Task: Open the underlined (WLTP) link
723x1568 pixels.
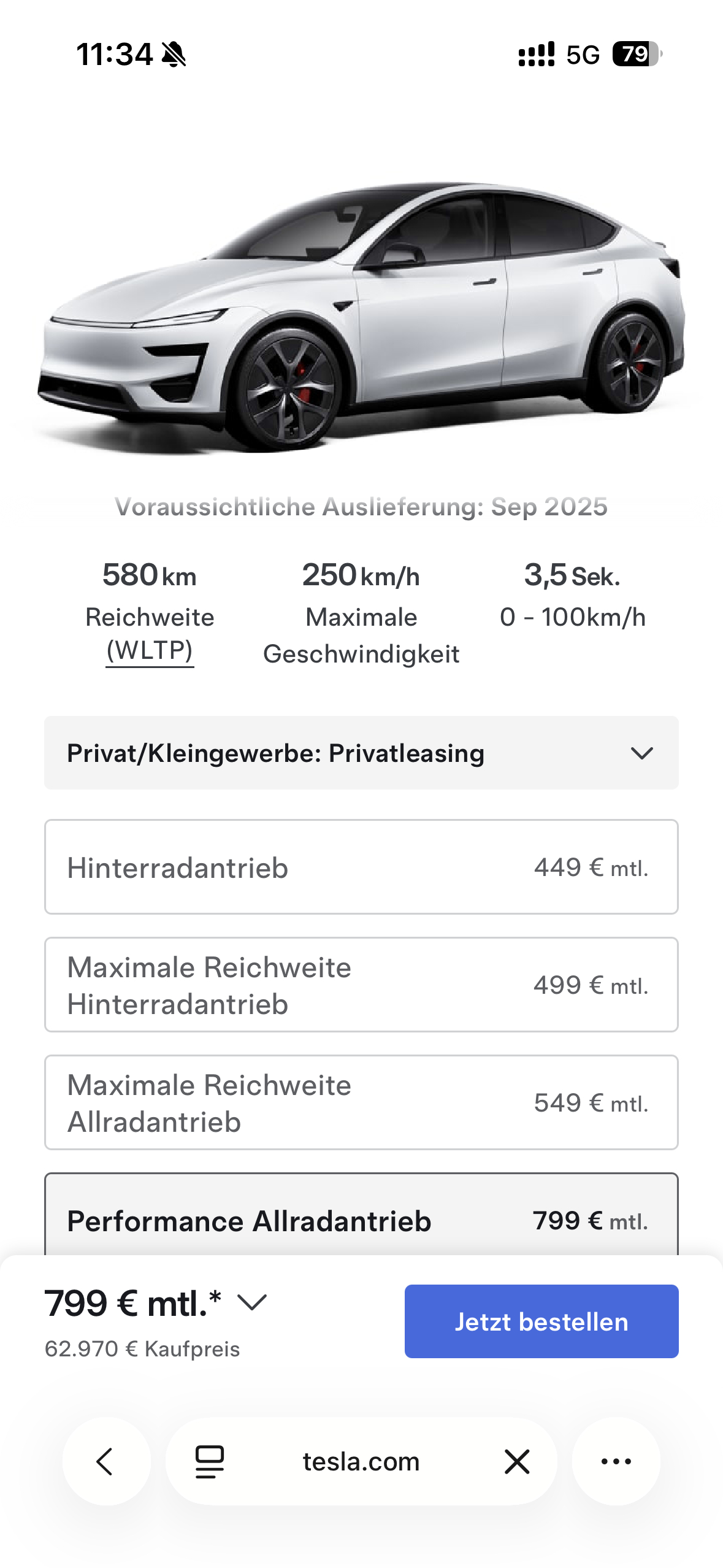Action: (150, 650)
